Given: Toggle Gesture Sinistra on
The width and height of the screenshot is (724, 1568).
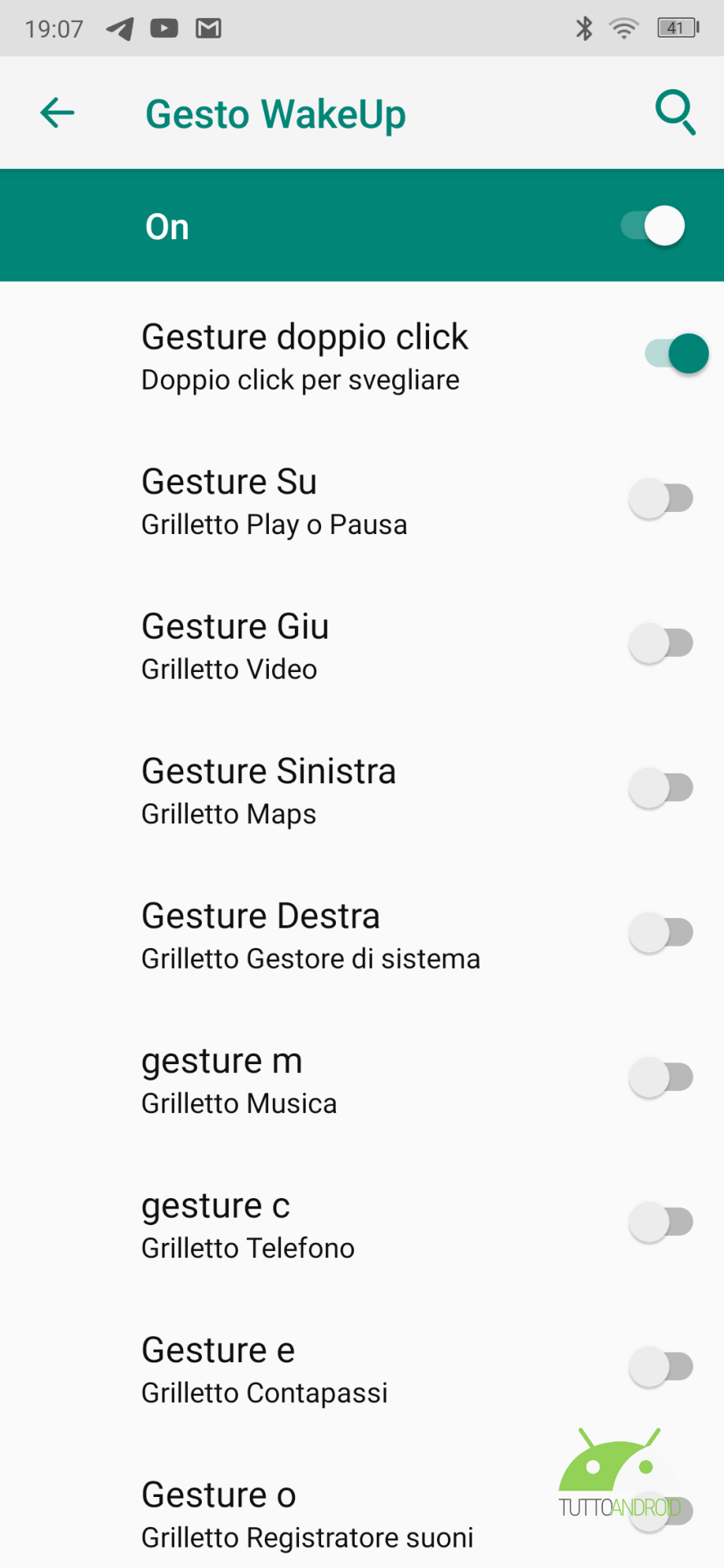Looking at the screenshot, I should (x=661, y=788).
